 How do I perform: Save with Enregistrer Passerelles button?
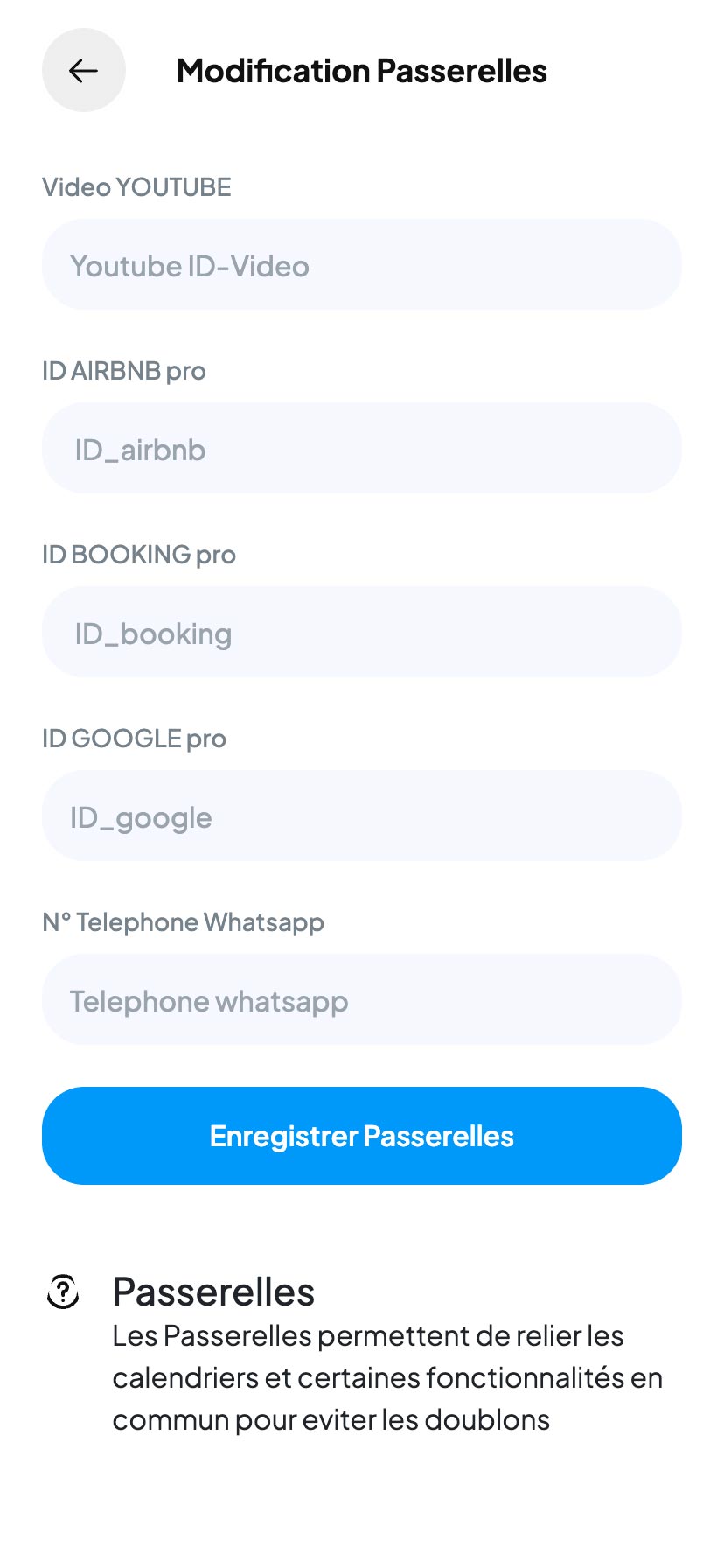361,1136
